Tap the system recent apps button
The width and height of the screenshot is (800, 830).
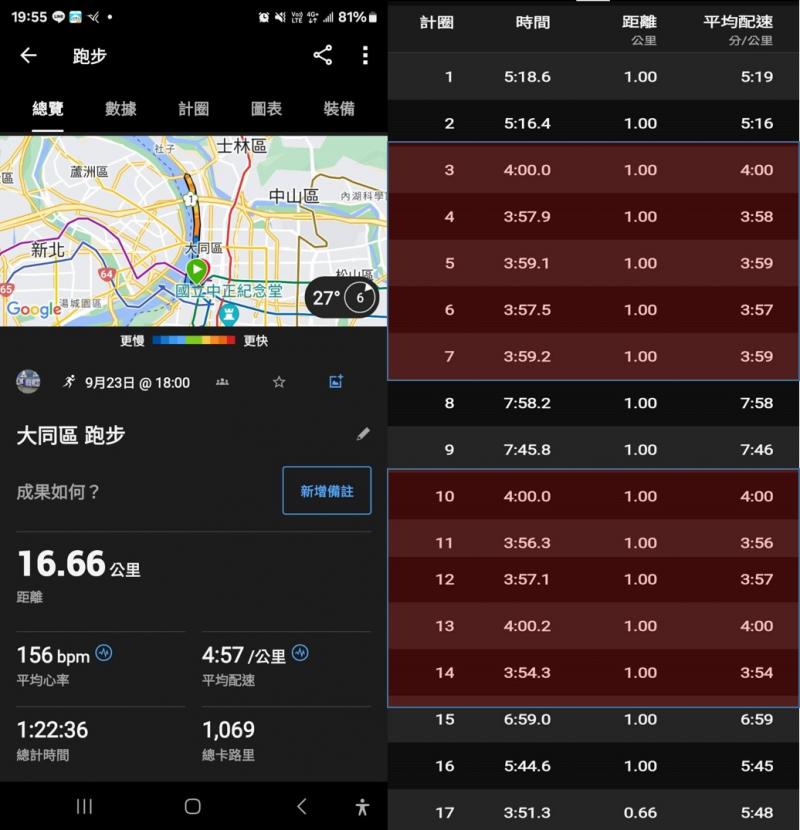[x=85, y=806]
